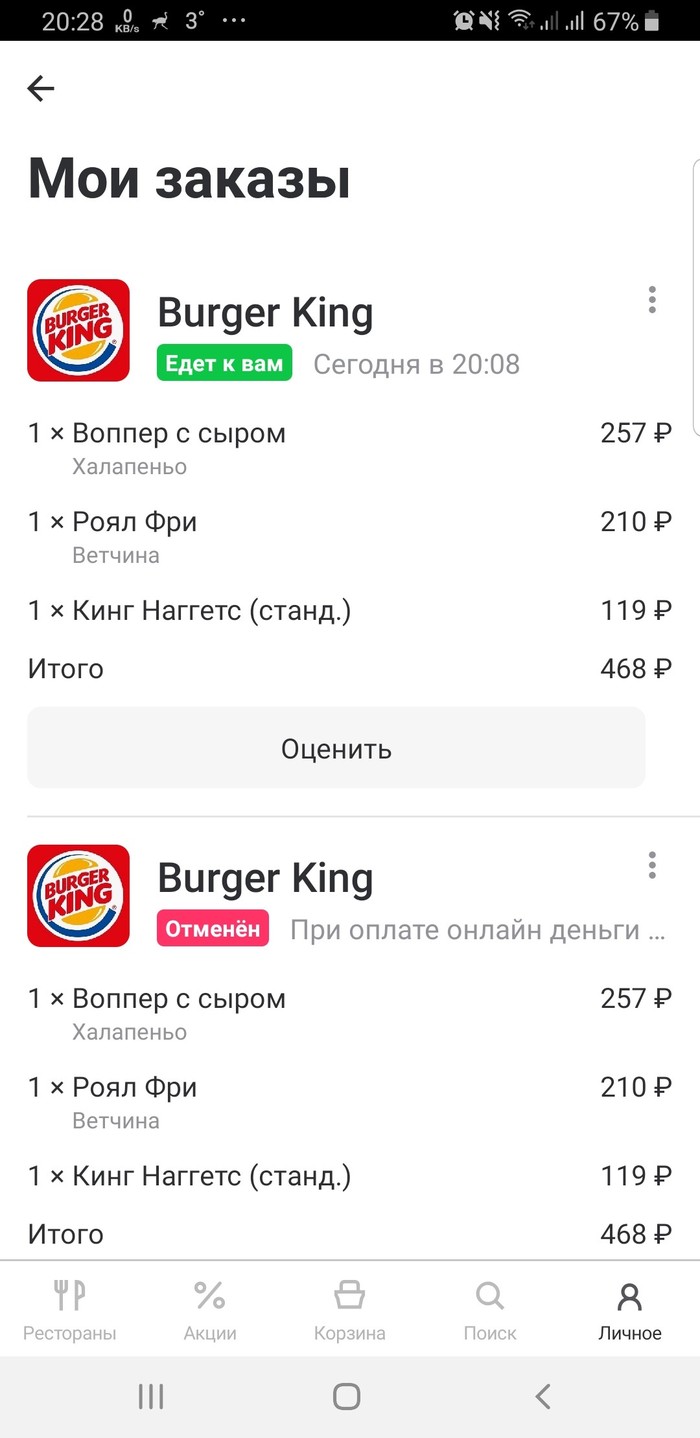
Task: Tap the system home button
Action: click(347, 1396)
